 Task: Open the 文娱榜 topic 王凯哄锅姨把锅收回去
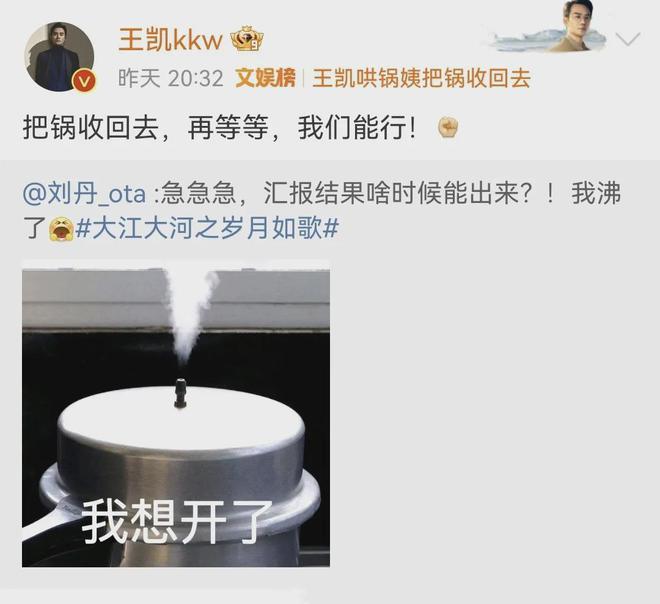(420, 78)
